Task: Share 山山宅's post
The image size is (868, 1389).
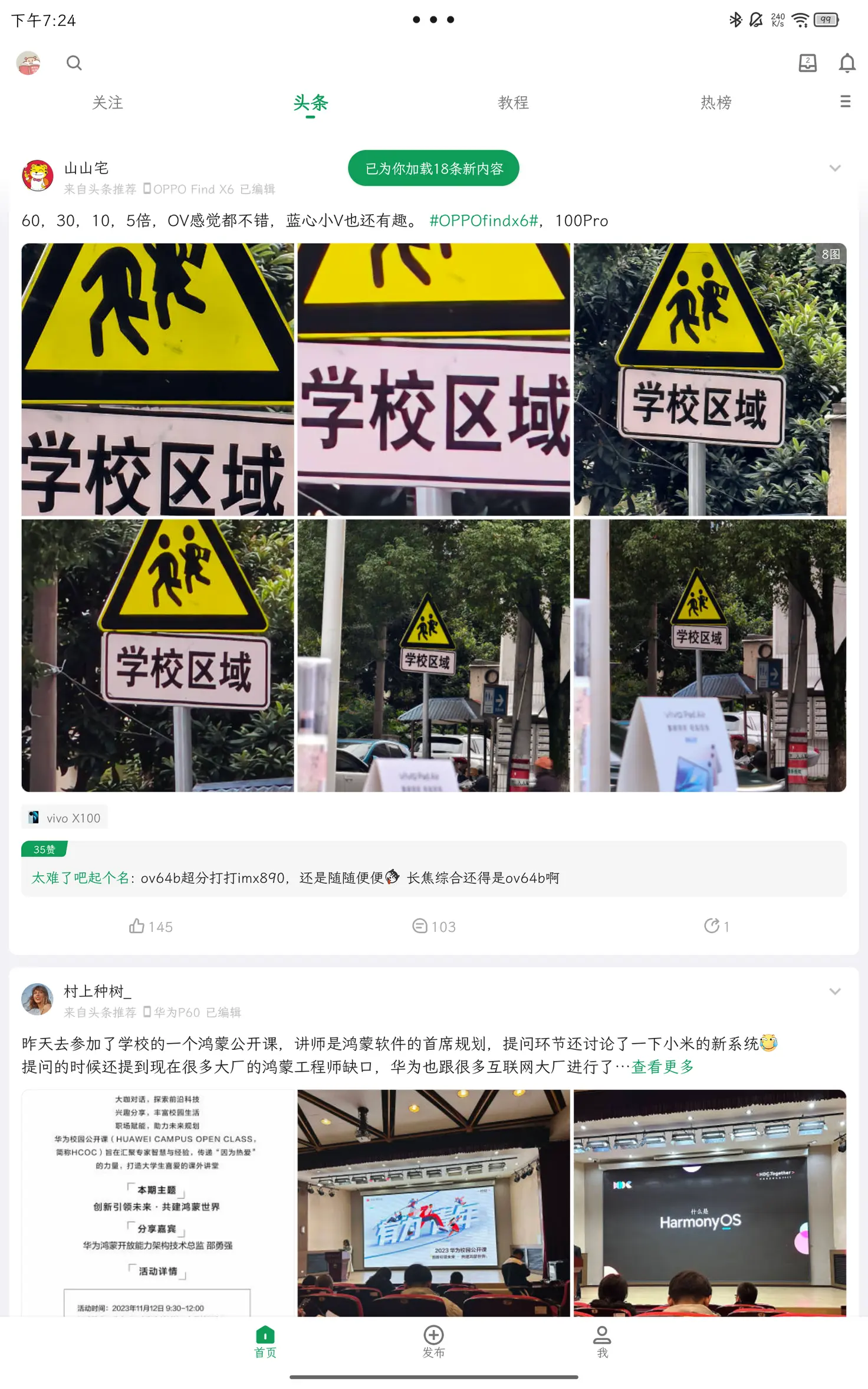Action: coord(716,926)
